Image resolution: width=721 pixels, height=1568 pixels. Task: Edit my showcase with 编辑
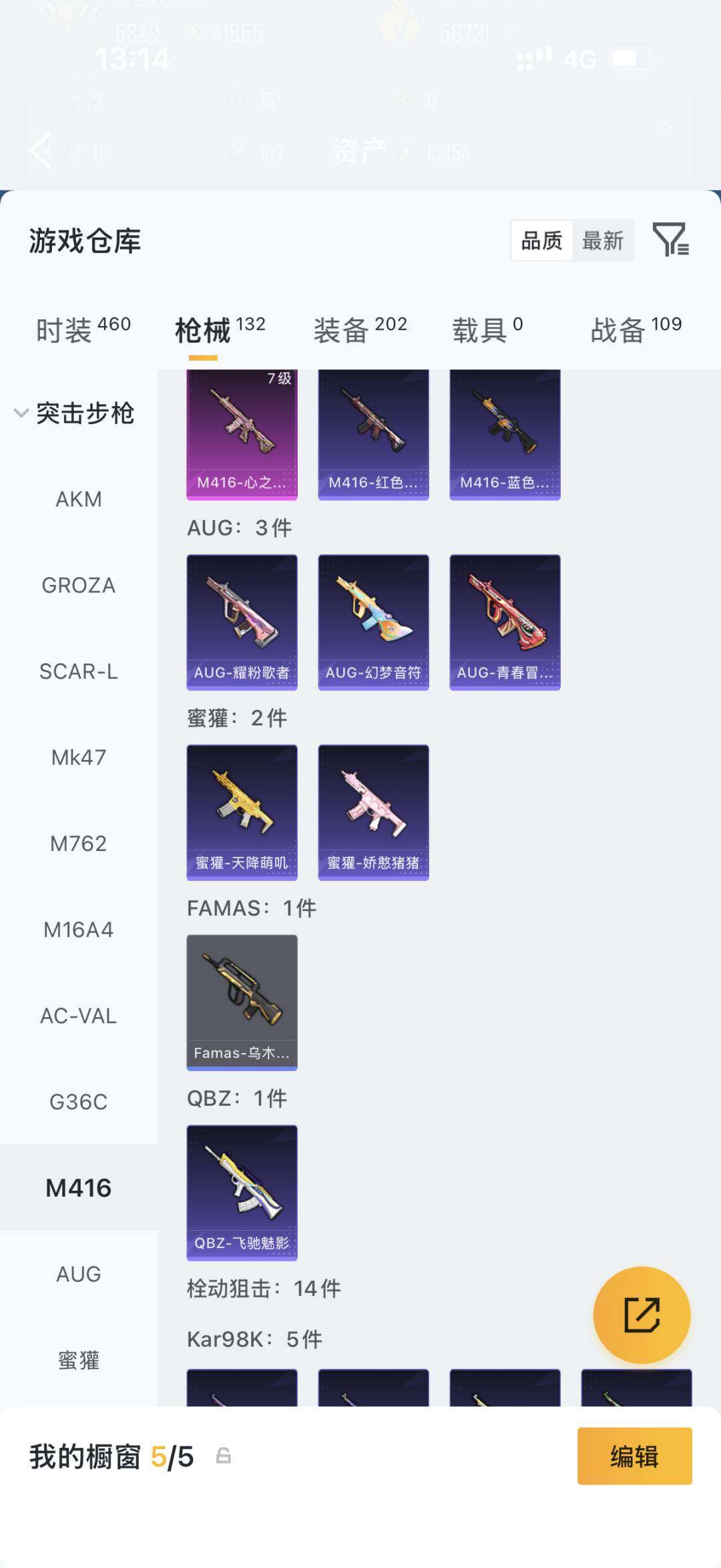[634, 1456]
